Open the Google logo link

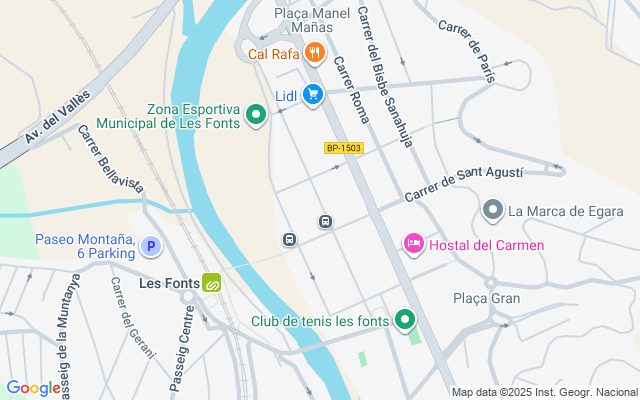coord(33,388)
